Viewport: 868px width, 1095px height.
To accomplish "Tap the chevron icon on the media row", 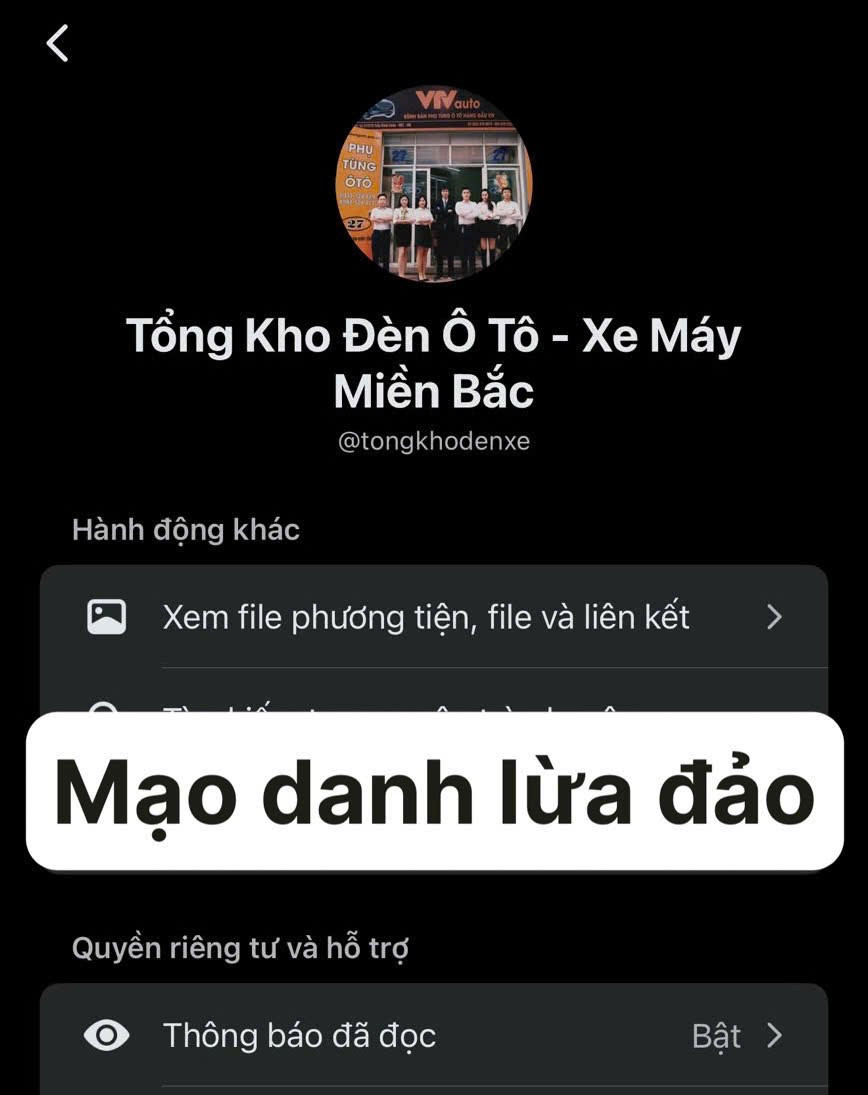I will 774,617.
